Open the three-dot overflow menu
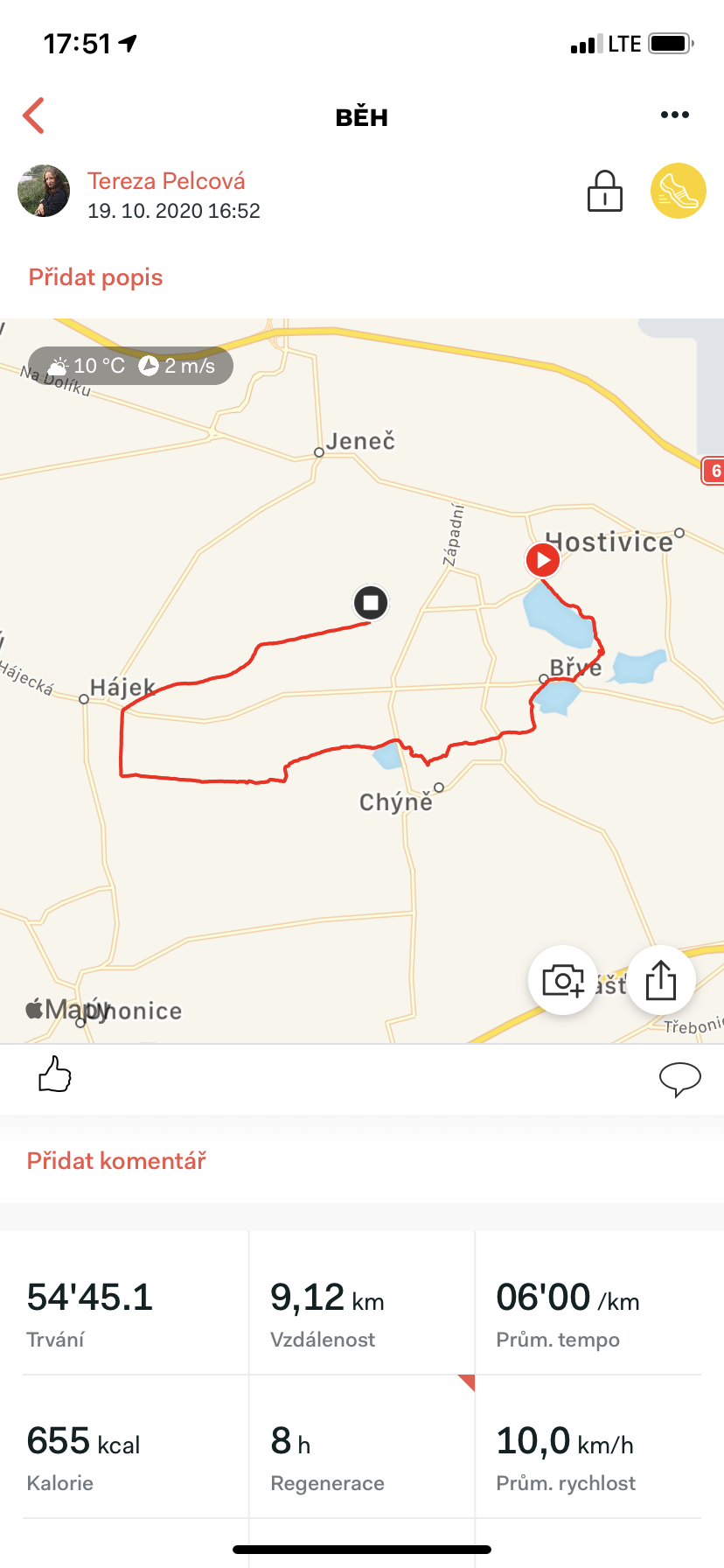The height and width of the screenshot is (1568, 724). (674, 115)
